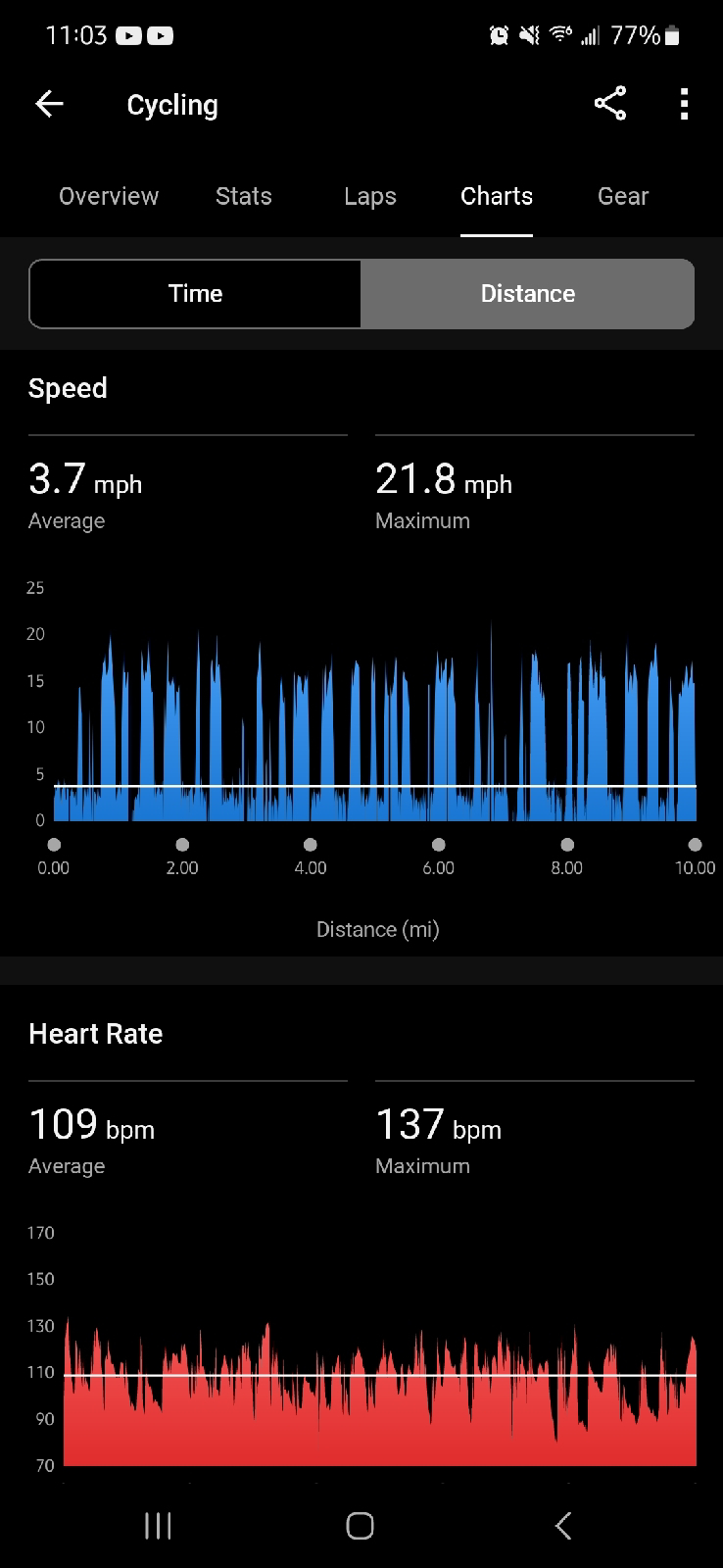Switch to the Overview tab
Screen dimensions: 723x1568
point(108,196)
